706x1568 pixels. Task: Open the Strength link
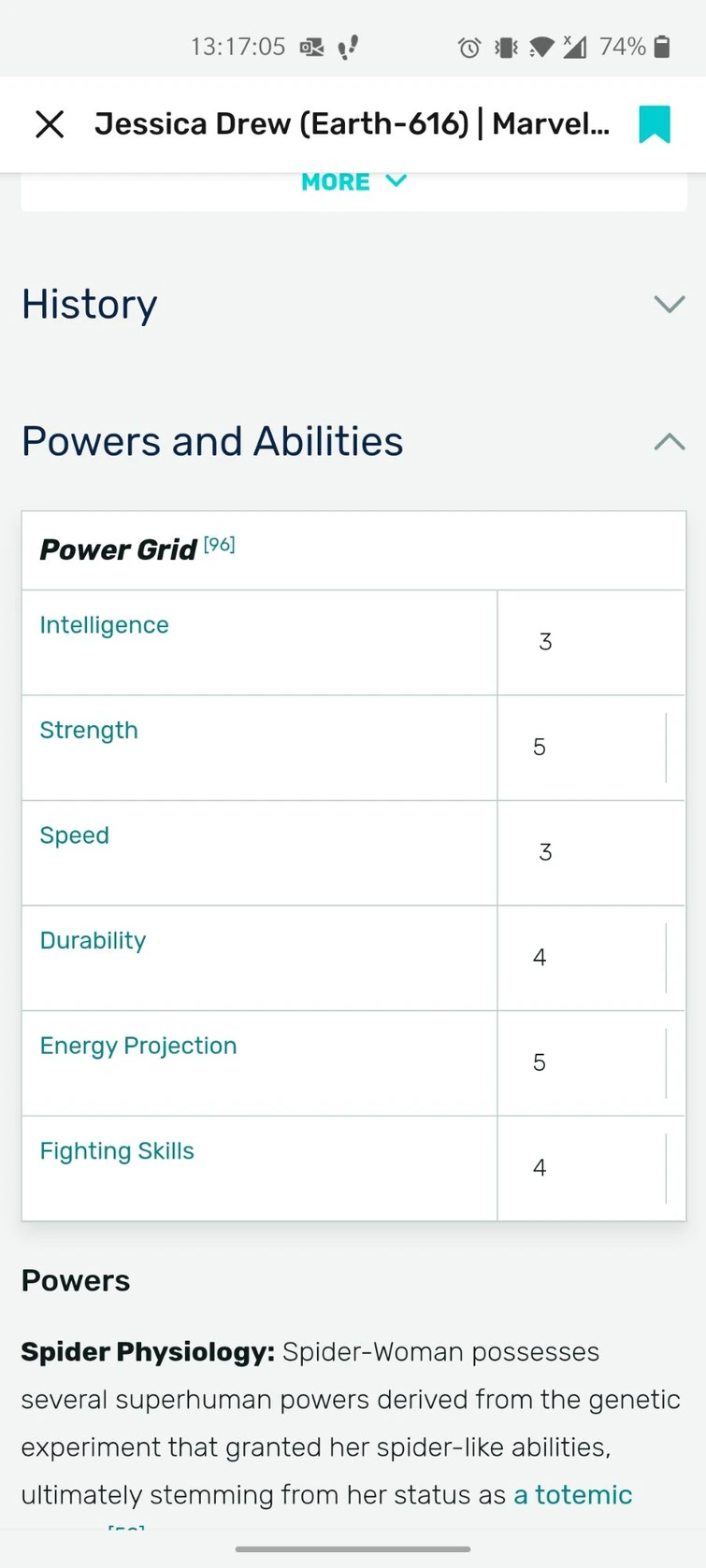pos(89,731)
